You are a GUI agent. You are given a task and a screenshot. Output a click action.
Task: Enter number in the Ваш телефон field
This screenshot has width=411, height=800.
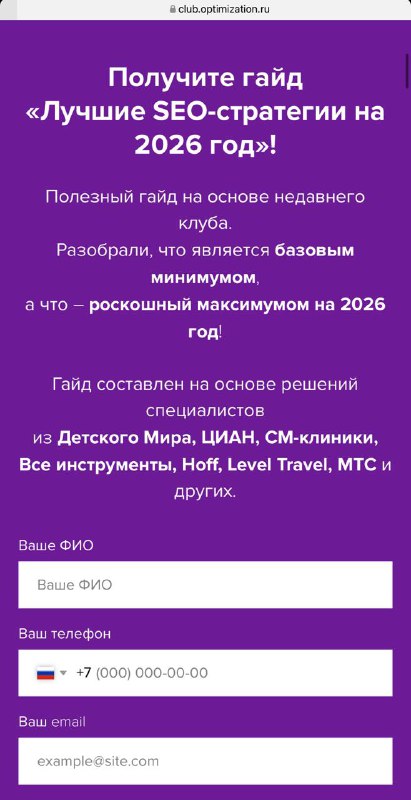[233, 673]
